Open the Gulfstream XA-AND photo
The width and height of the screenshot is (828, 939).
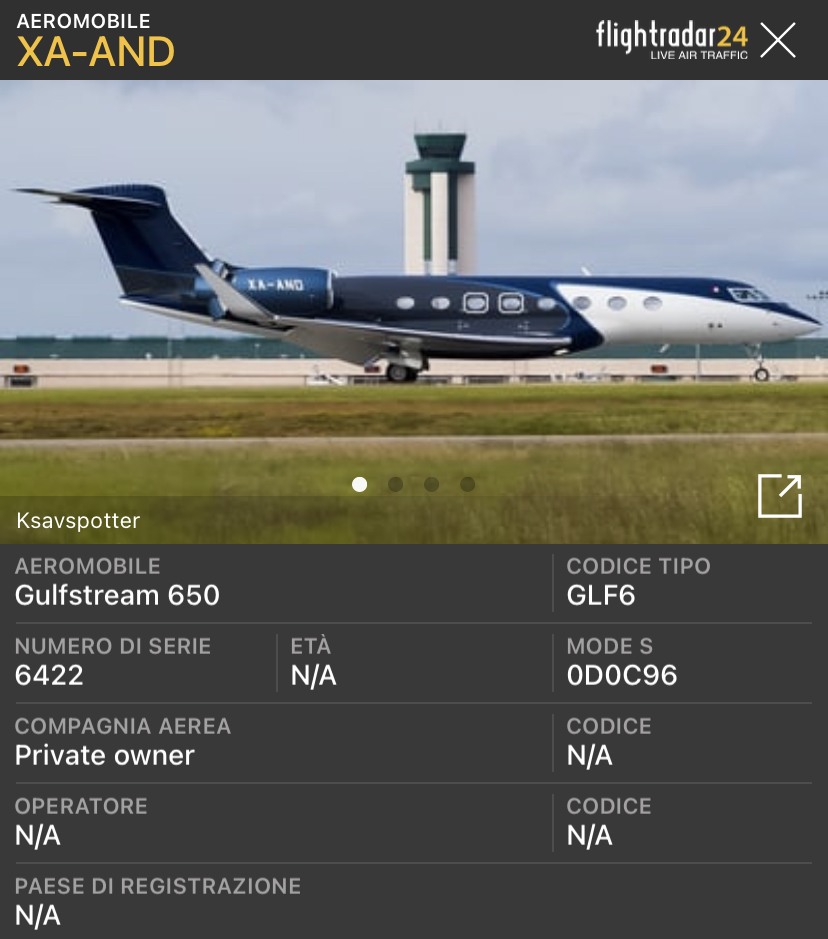click(414, 290)
